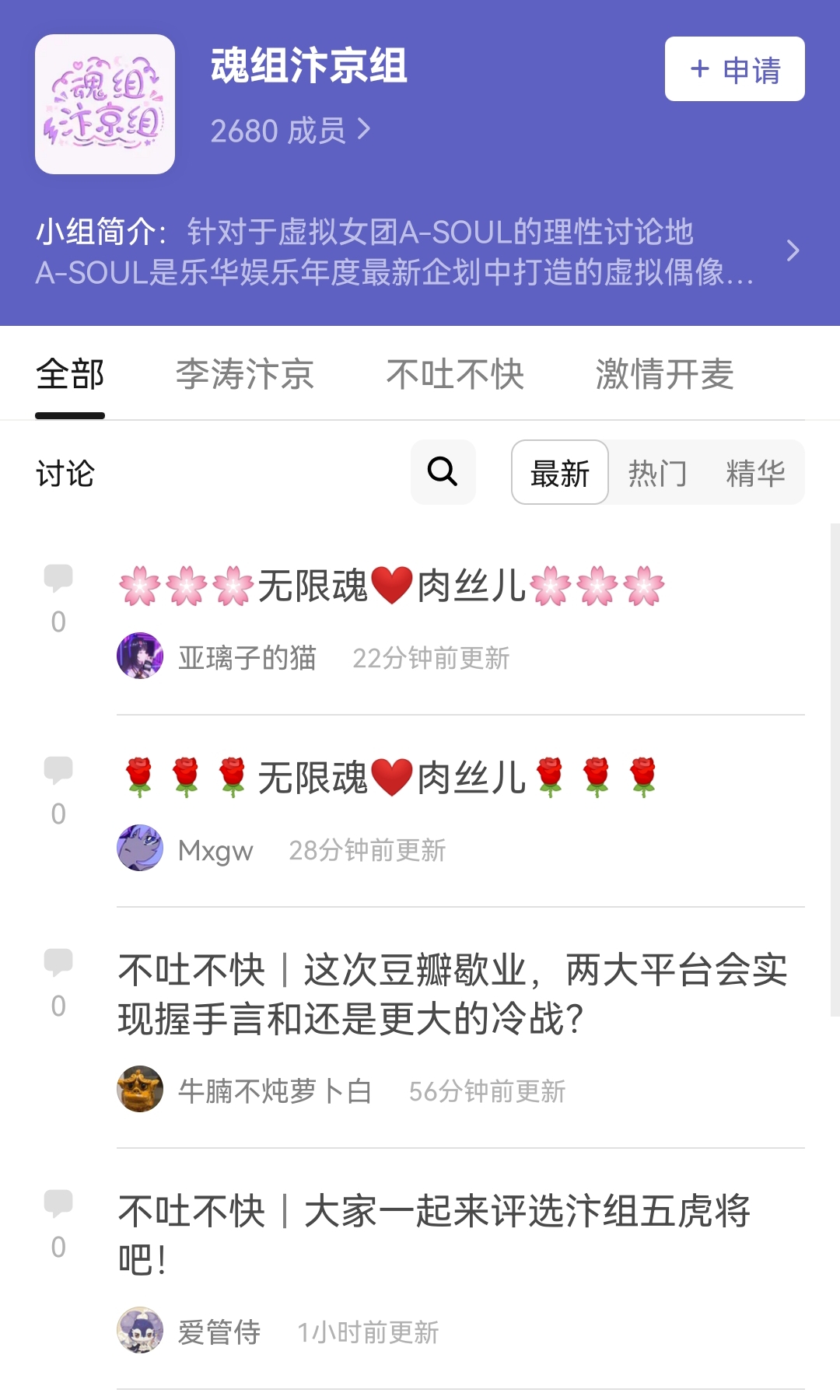Open the 魂组汴京组 group avatar

[105, 104]
